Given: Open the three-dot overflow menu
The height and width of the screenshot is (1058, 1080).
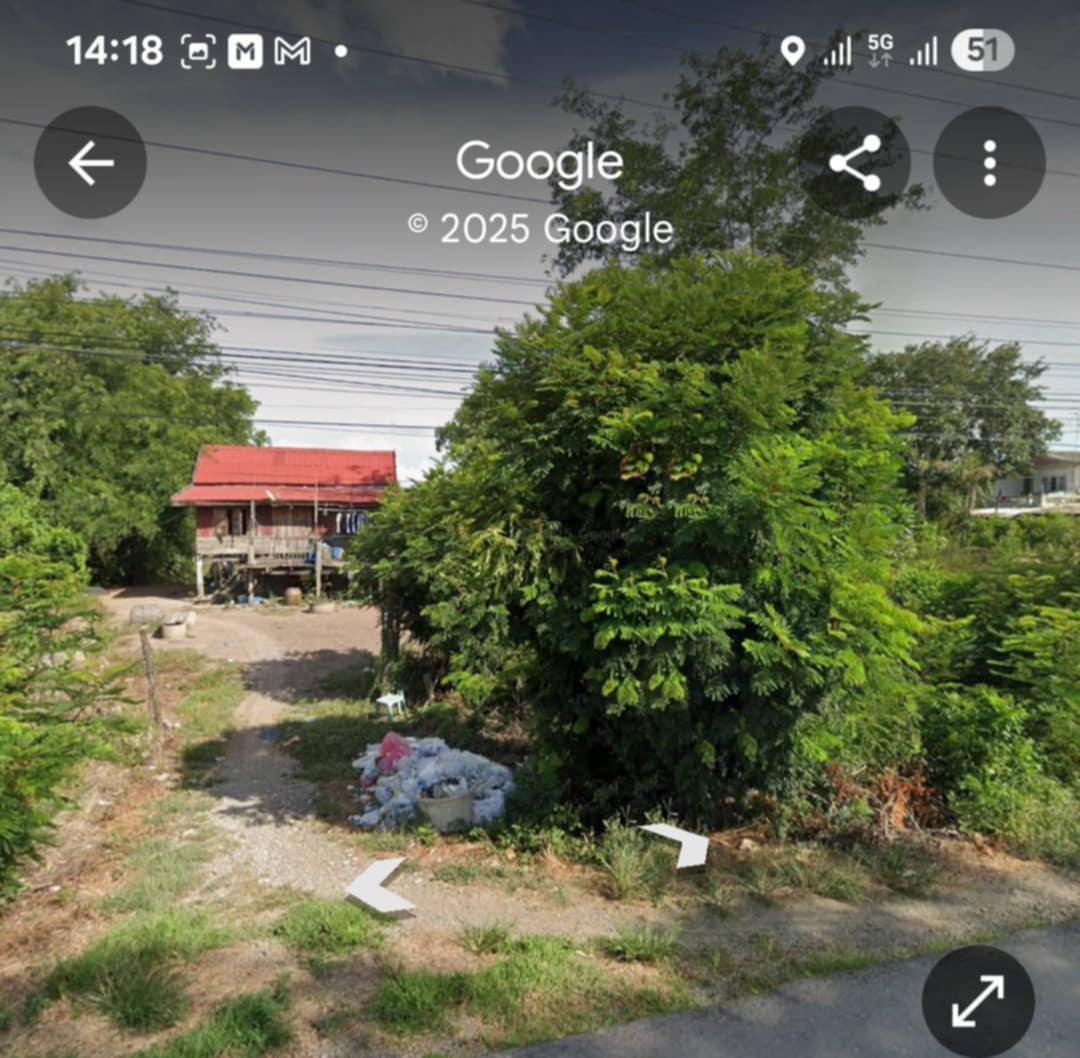Looking at the screenshot, I should (x=989, y=163).
